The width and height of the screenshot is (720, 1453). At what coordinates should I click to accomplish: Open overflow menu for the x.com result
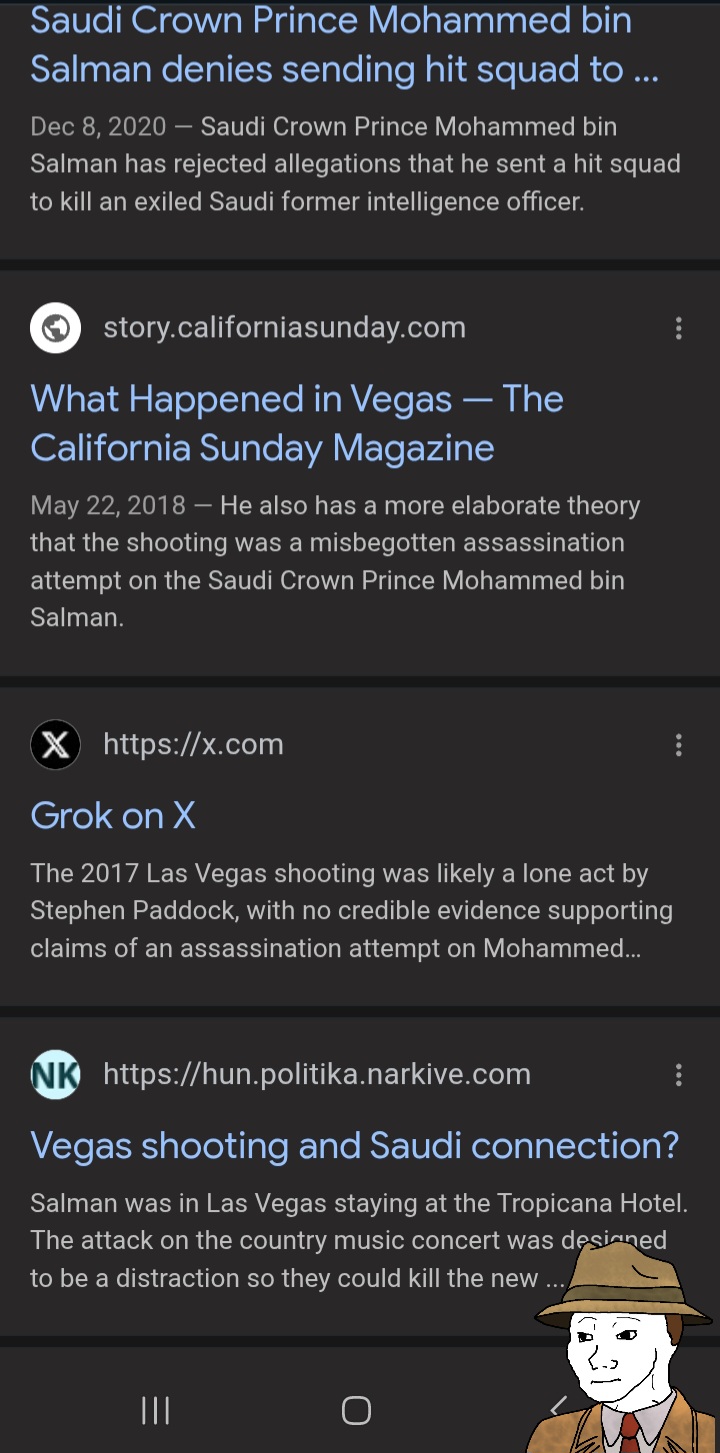click(x=679, y=744)
